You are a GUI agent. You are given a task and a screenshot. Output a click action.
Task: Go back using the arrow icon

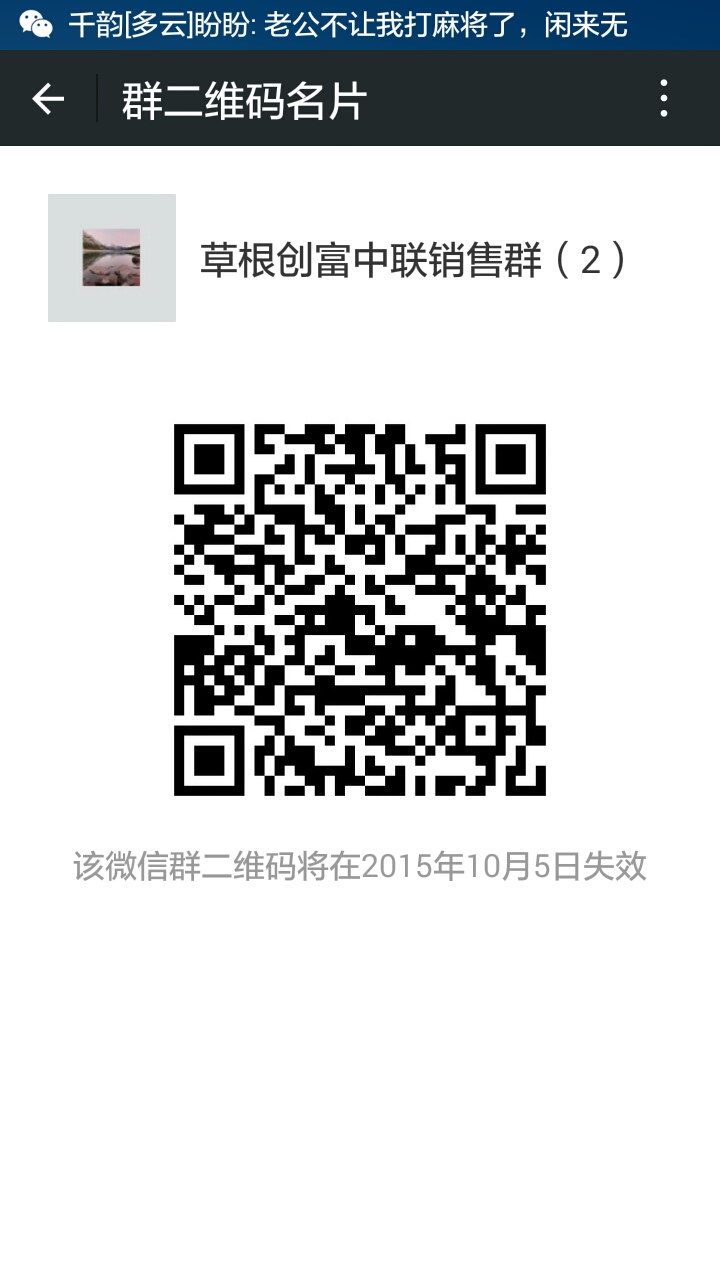pos(48,99)
